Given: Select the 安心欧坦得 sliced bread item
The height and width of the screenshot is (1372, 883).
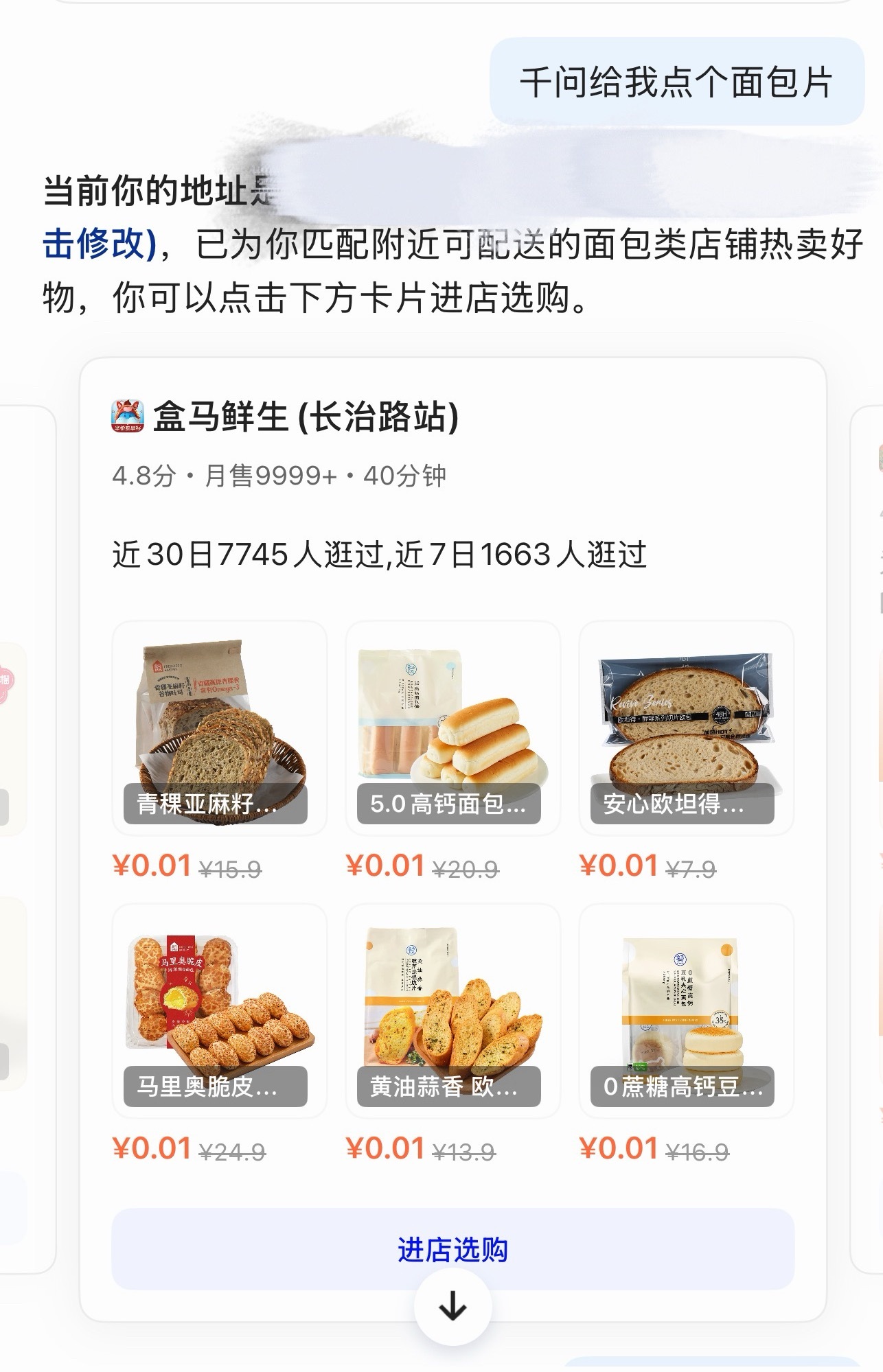Looking at the screenshot, I should [x=687, y=728].
